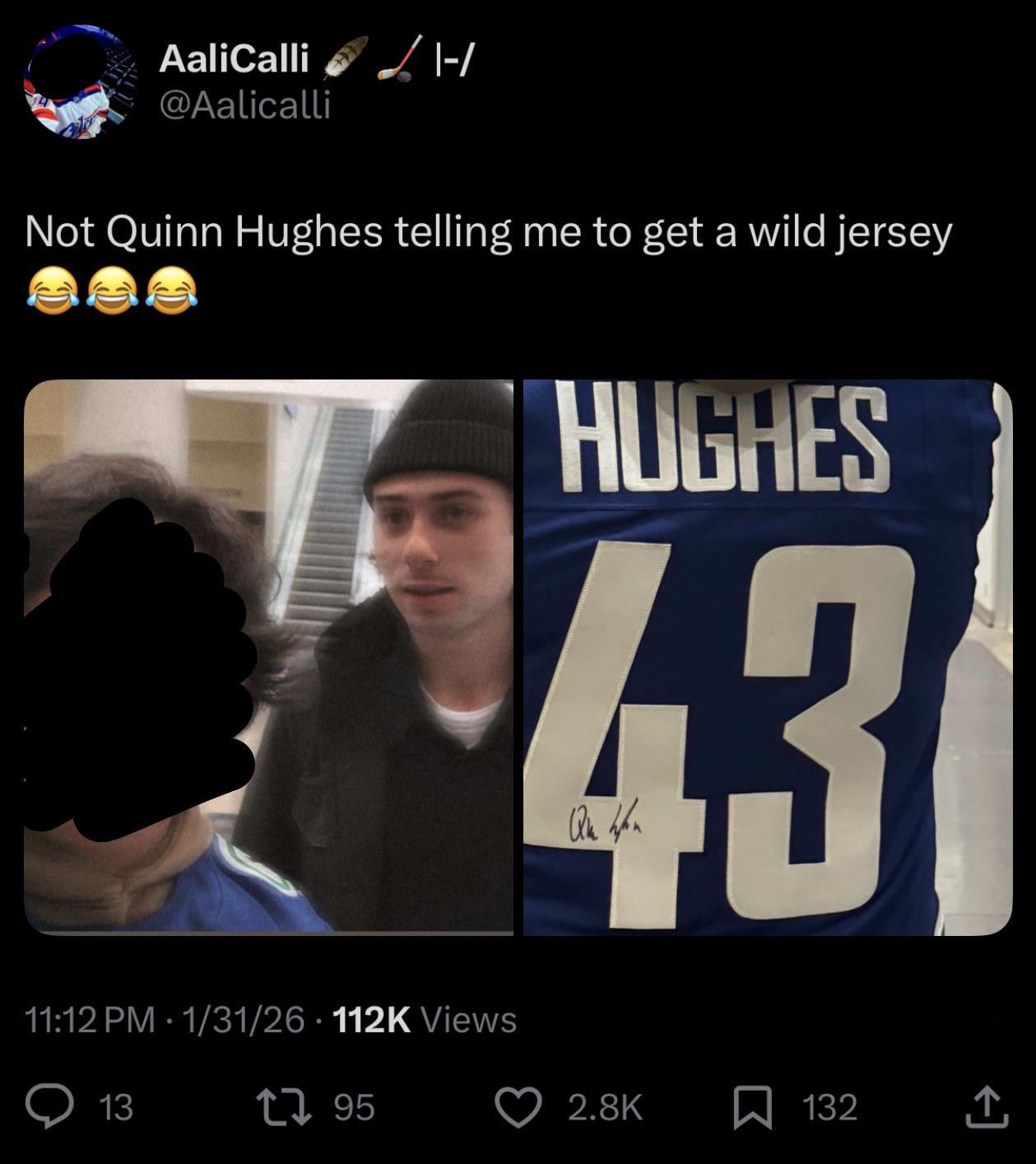Open the left photo with beanie

point(268,656)
